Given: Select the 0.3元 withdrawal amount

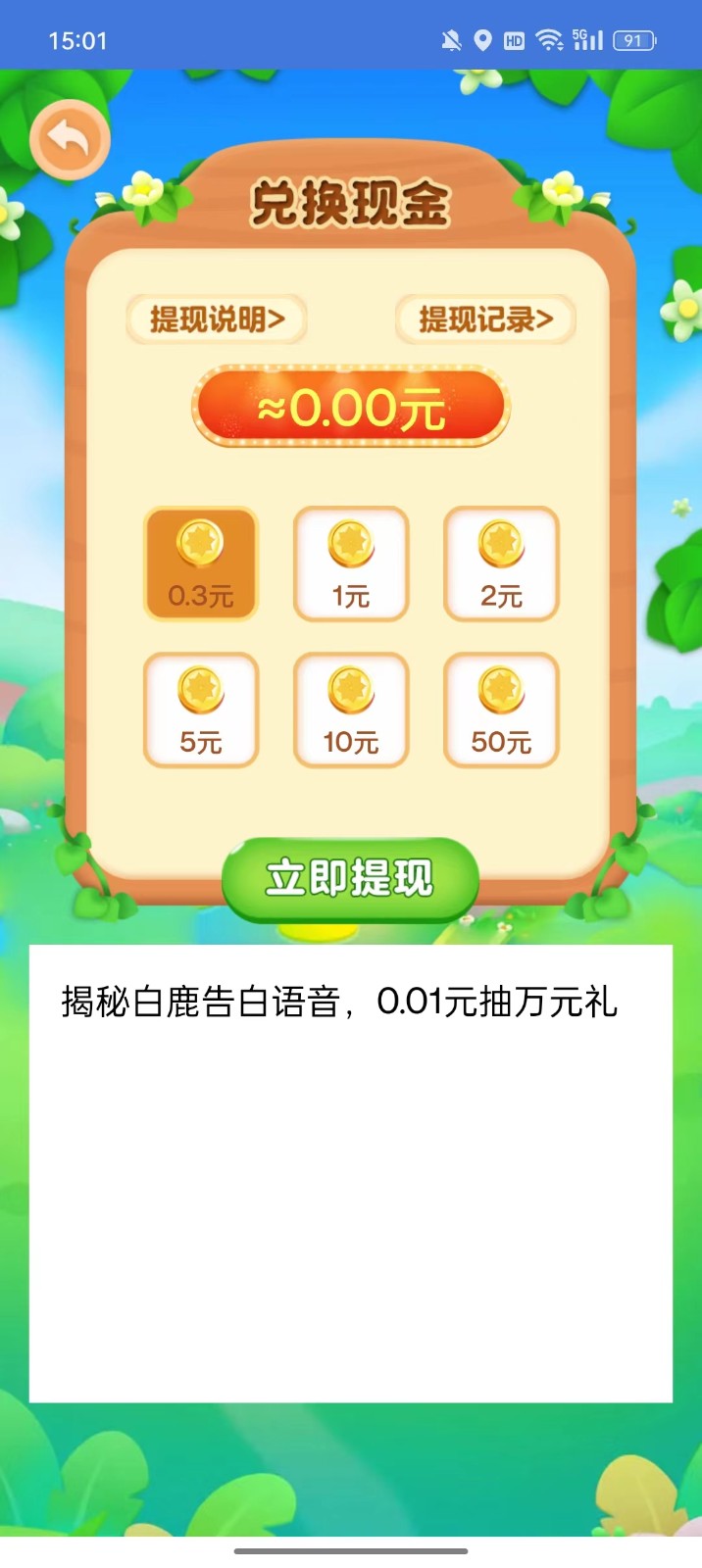Looking at the screenshot, I should (201, 564).
